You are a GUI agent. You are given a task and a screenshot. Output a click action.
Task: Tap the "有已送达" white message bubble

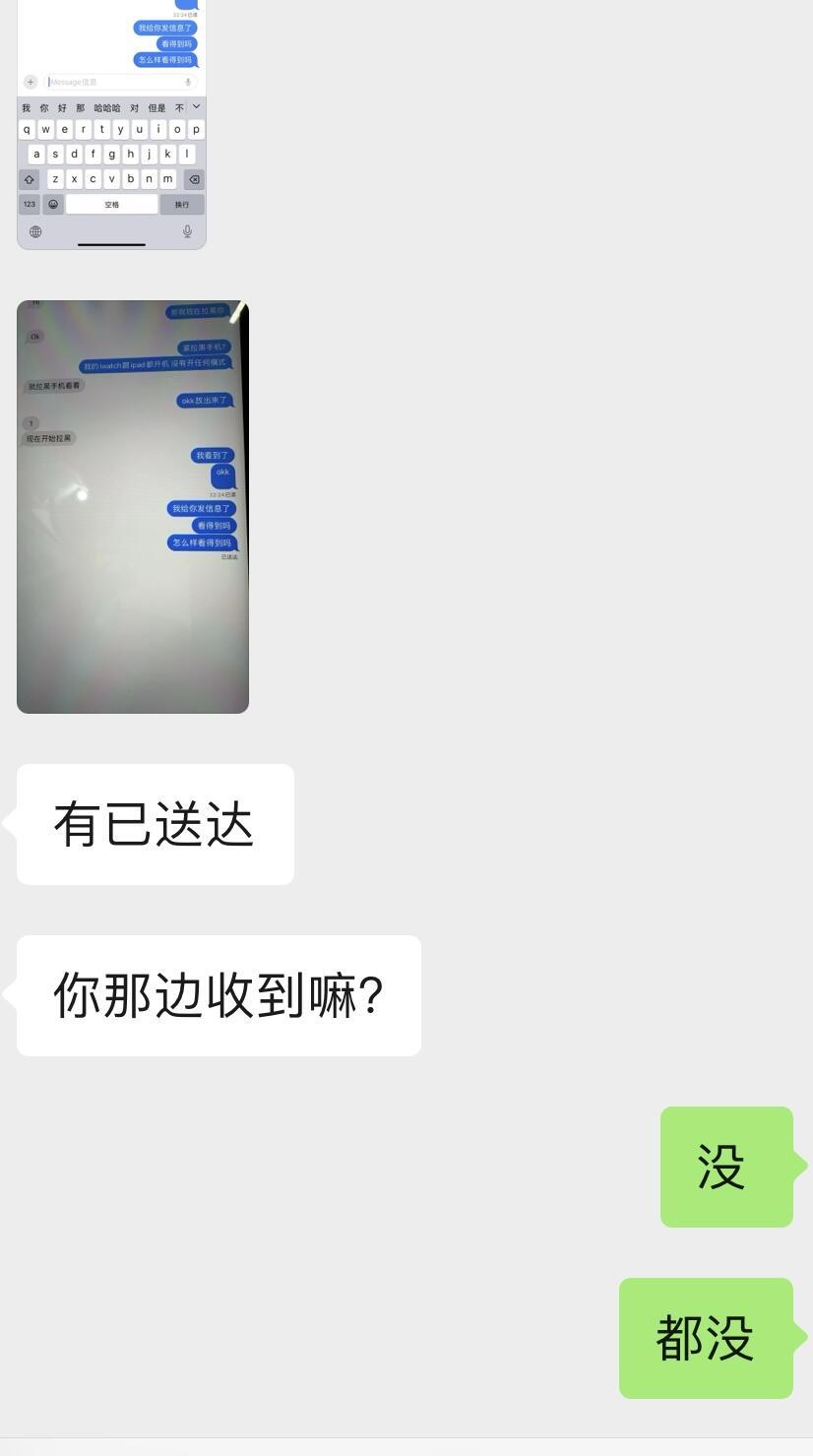[x=154, y=824]
